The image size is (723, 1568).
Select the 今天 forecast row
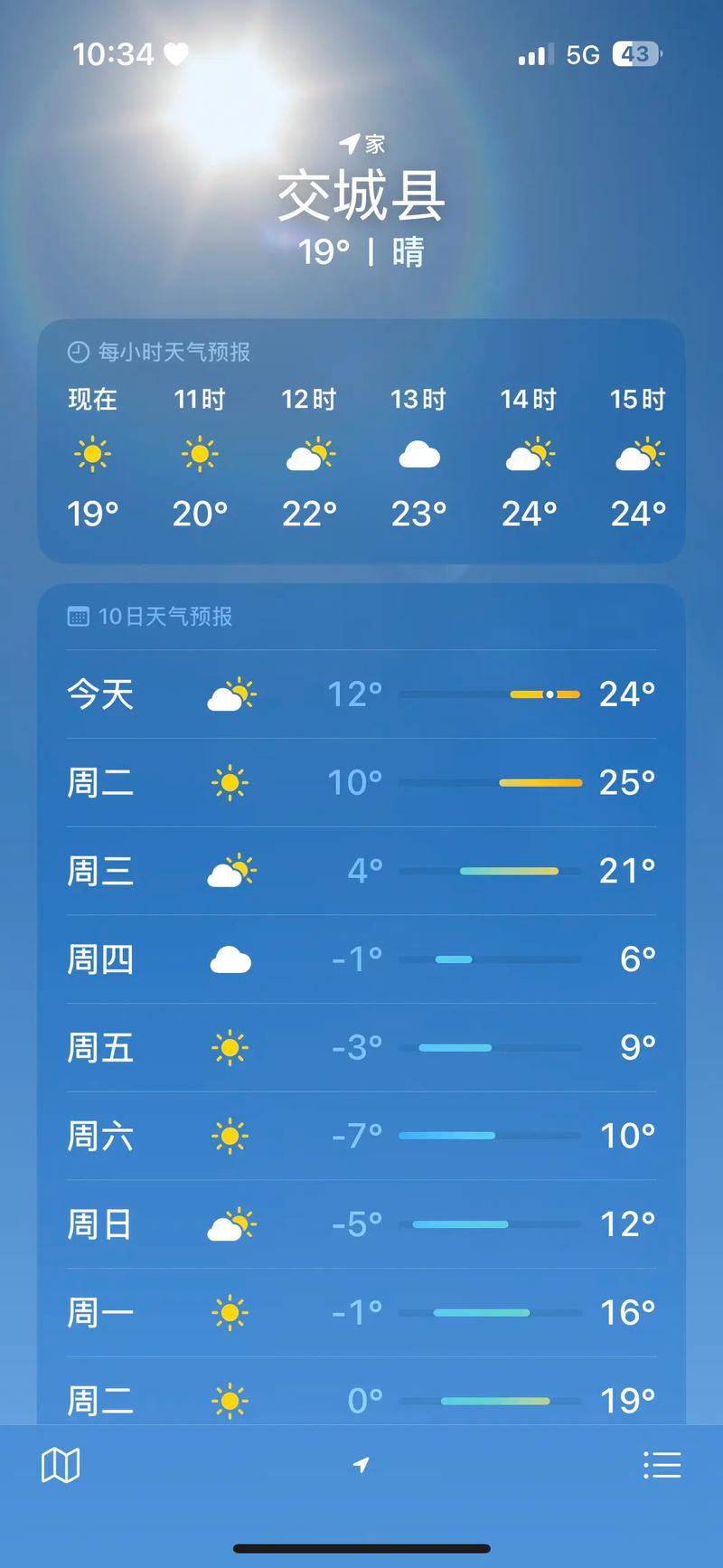pyautogui.click(x=361, y=694)
